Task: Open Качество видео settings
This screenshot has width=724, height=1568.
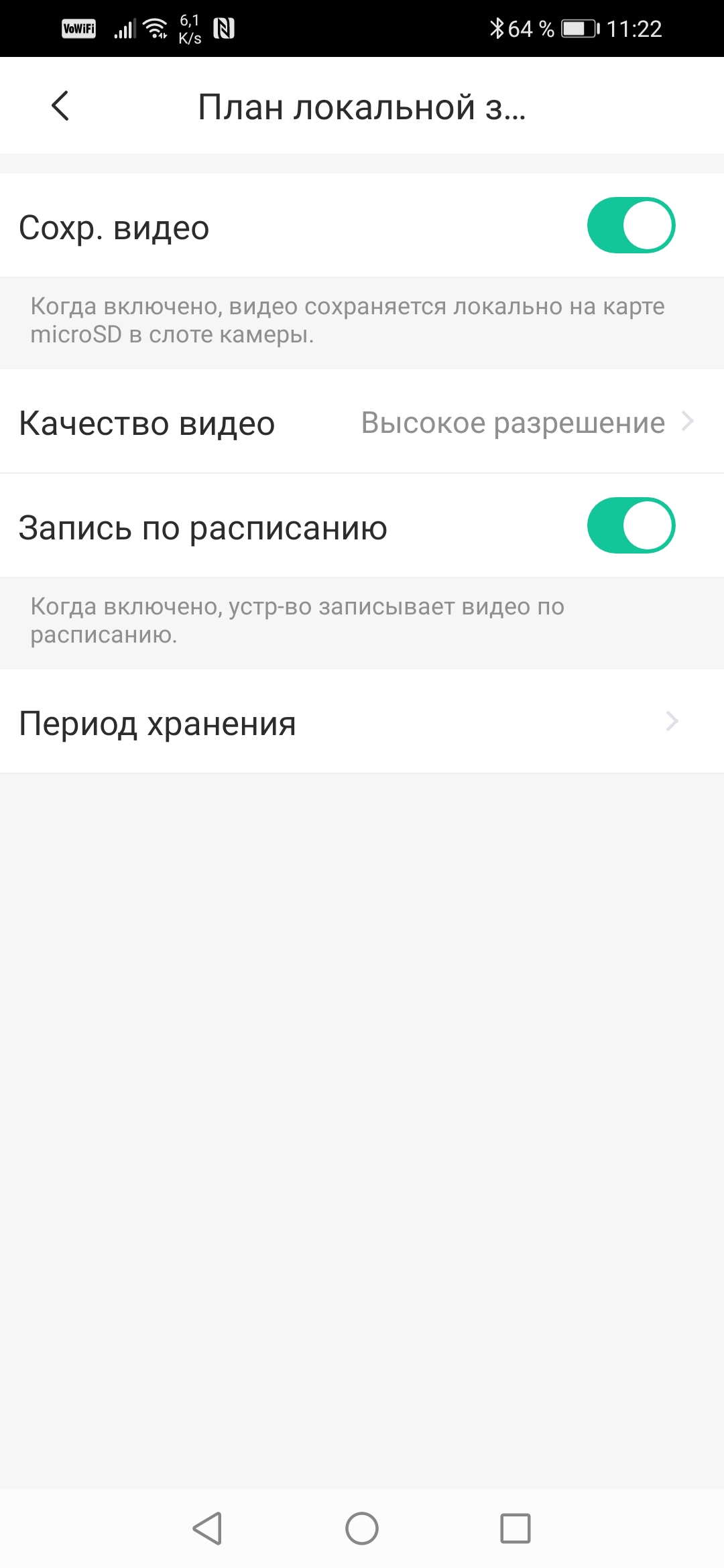Action: (x=362, y=422)
